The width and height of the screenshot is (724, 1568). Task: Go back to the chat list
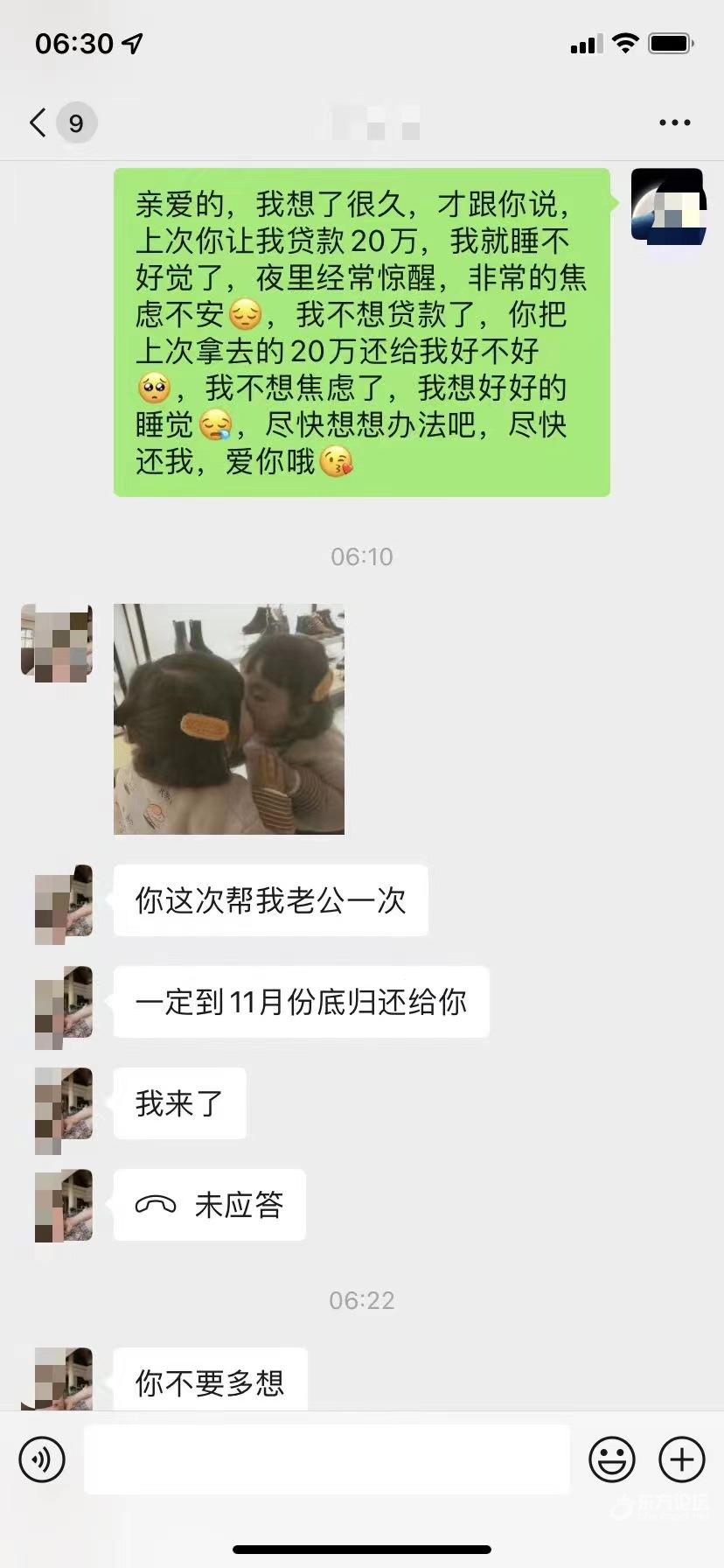39,122
